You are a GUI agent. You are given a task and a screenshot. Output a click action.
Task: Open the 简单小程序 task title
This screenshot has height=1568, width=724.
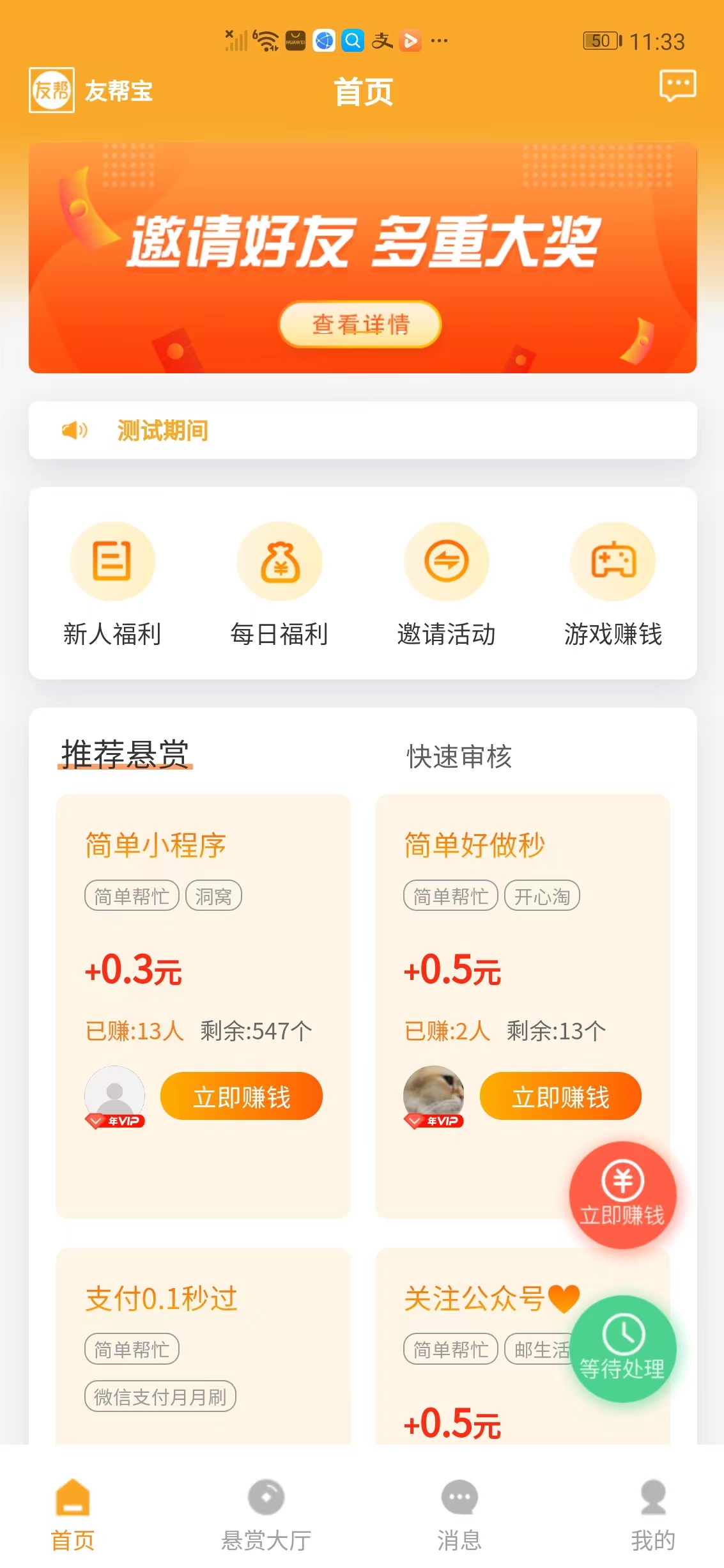coord(155,844)
